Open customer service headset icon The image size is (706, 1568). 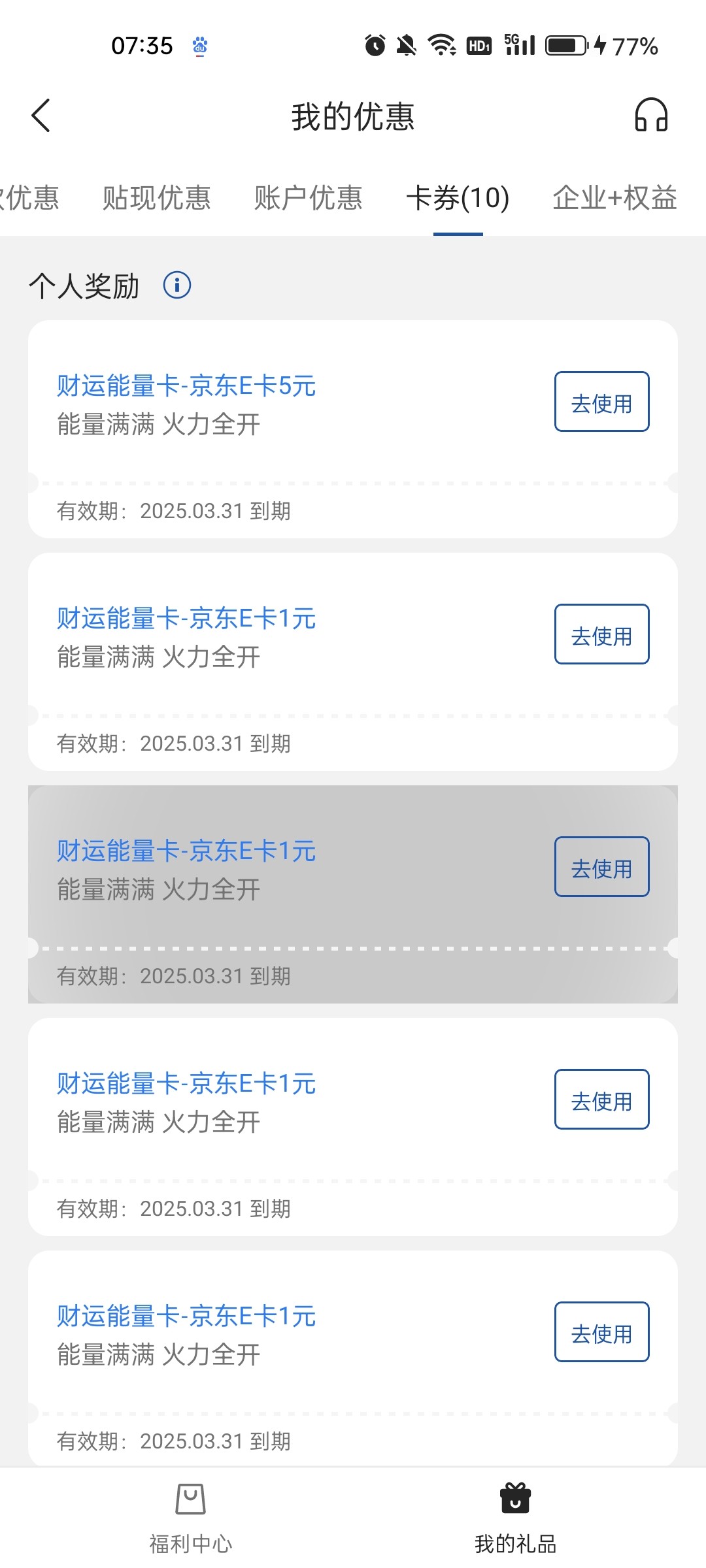coord(651,116)
